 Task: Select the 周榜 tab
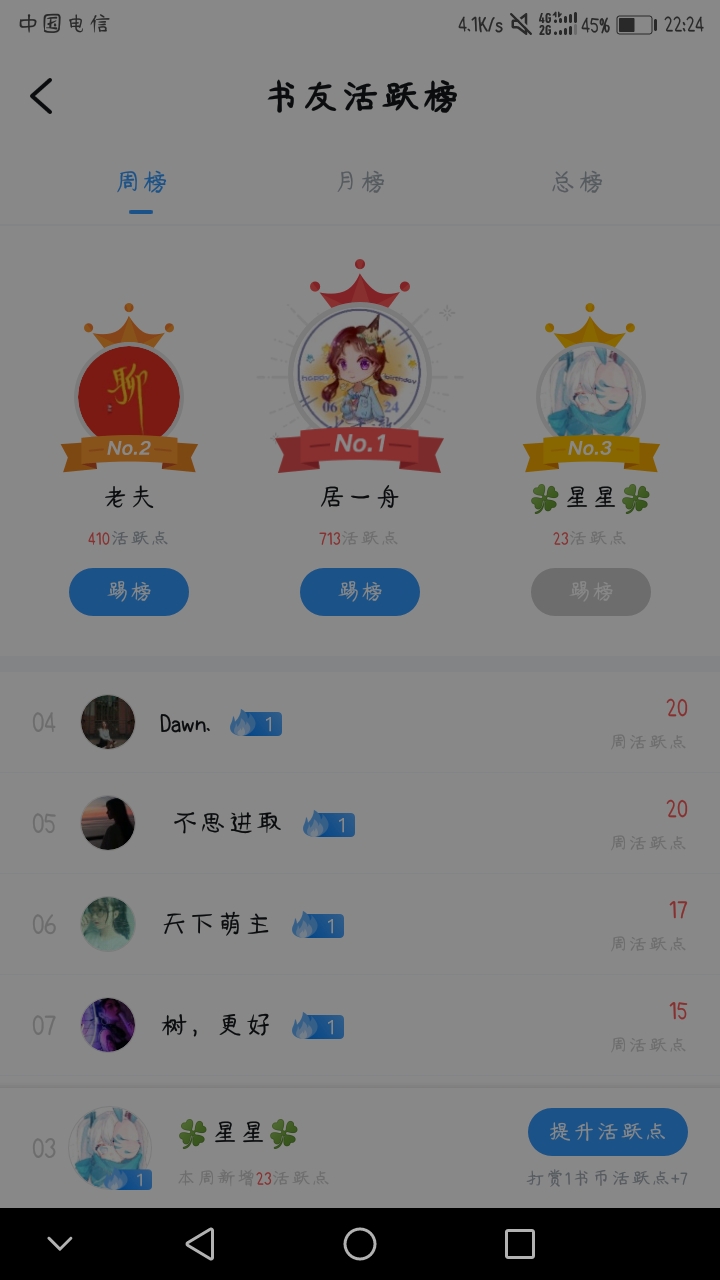tap(141, 182)
